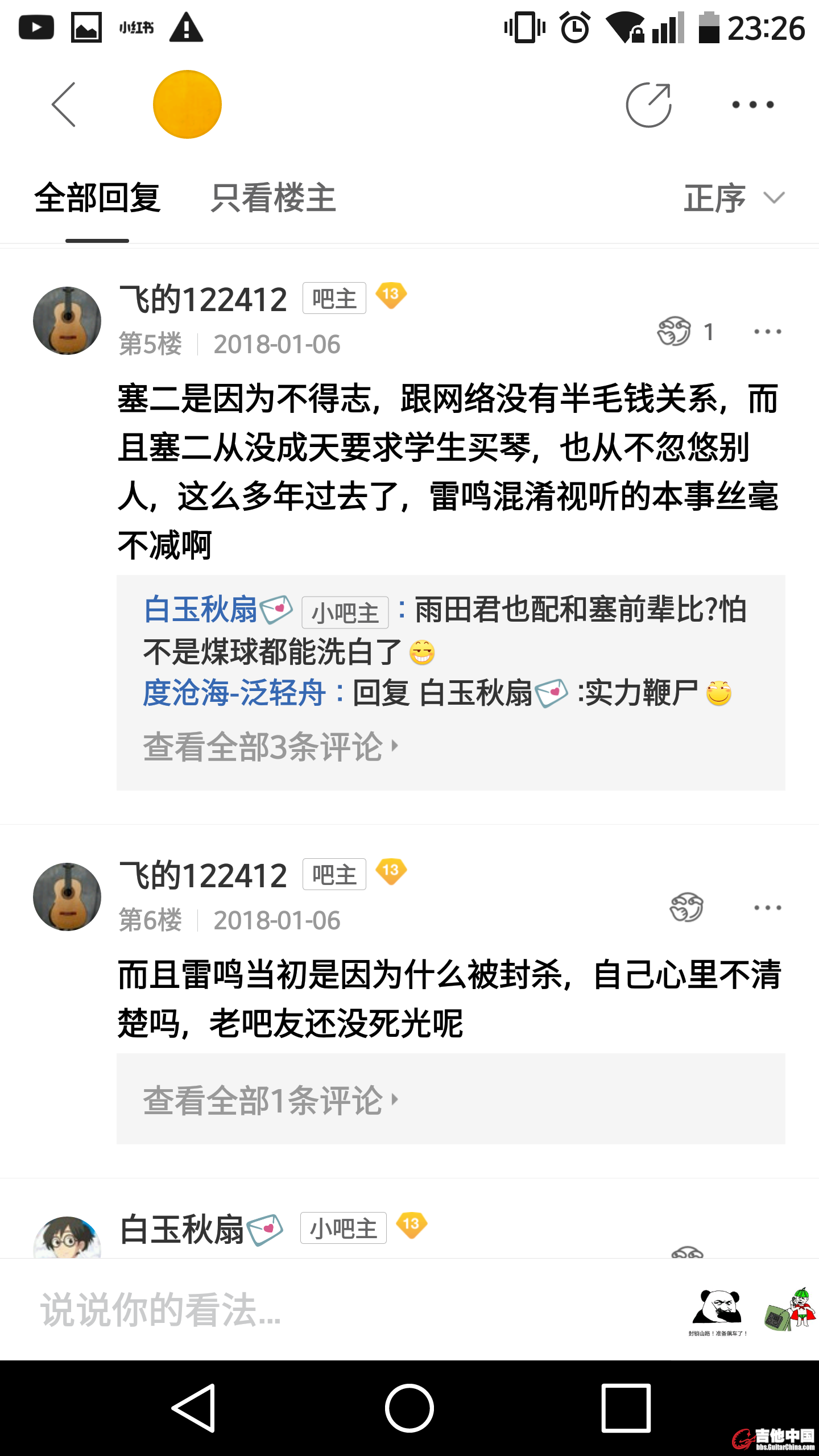Like the 5th floor reply
The image size is (819, 1456).
click(x=675, y=331)
